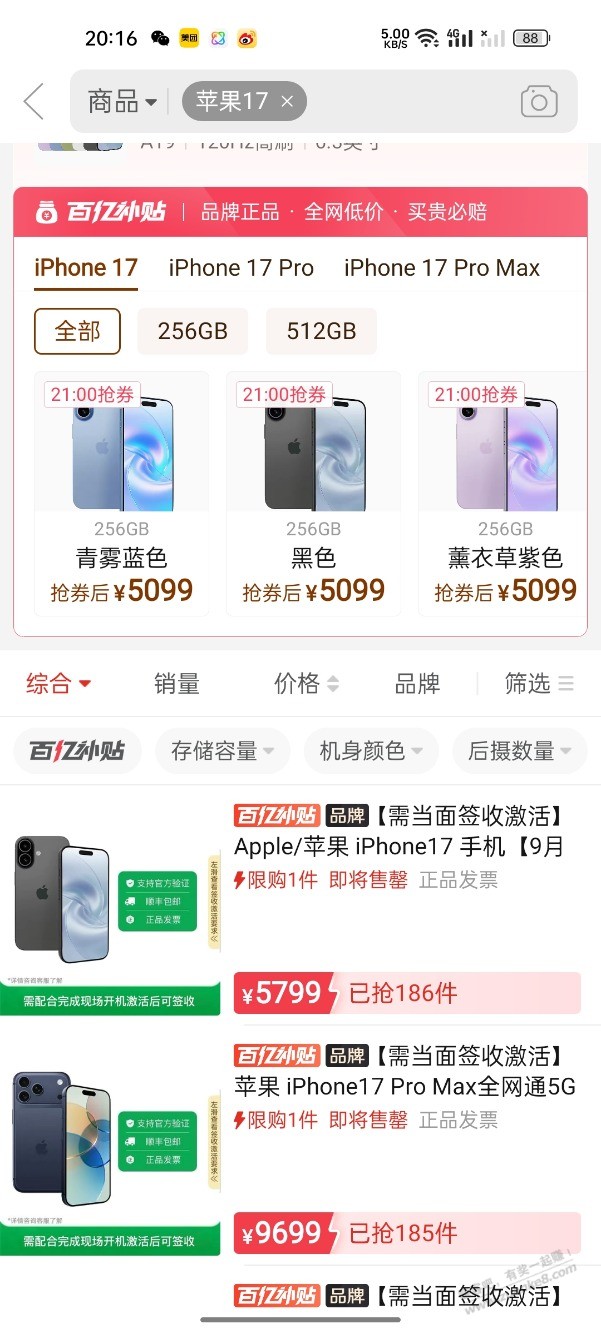Open the 商品 search type dropdown
601x1334 pixels.
(122, 101)
